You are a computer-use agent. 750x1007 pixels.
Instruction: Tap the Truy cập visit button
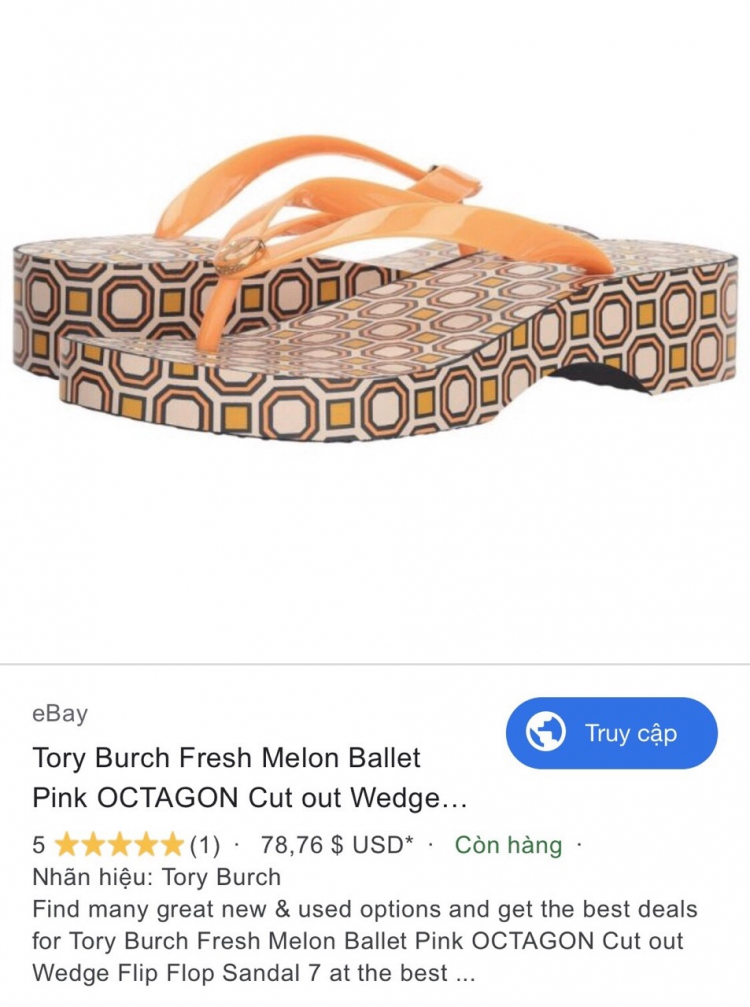[611, 733]
